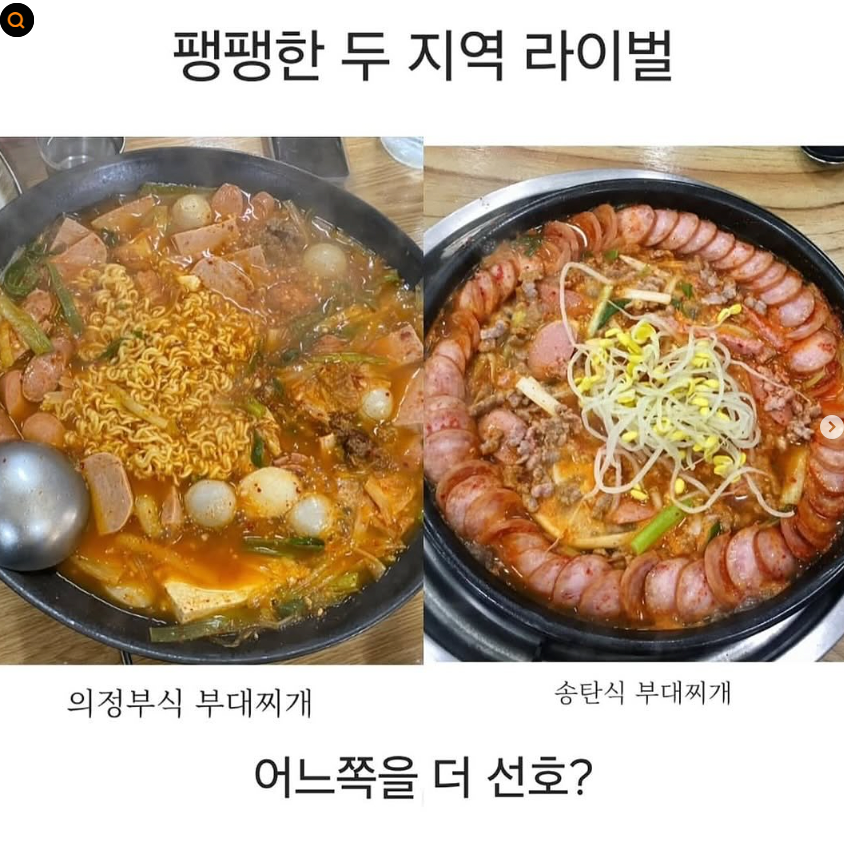Tap the orange magnifier image search icon
The image size is (844, 842).
[17, 20]
